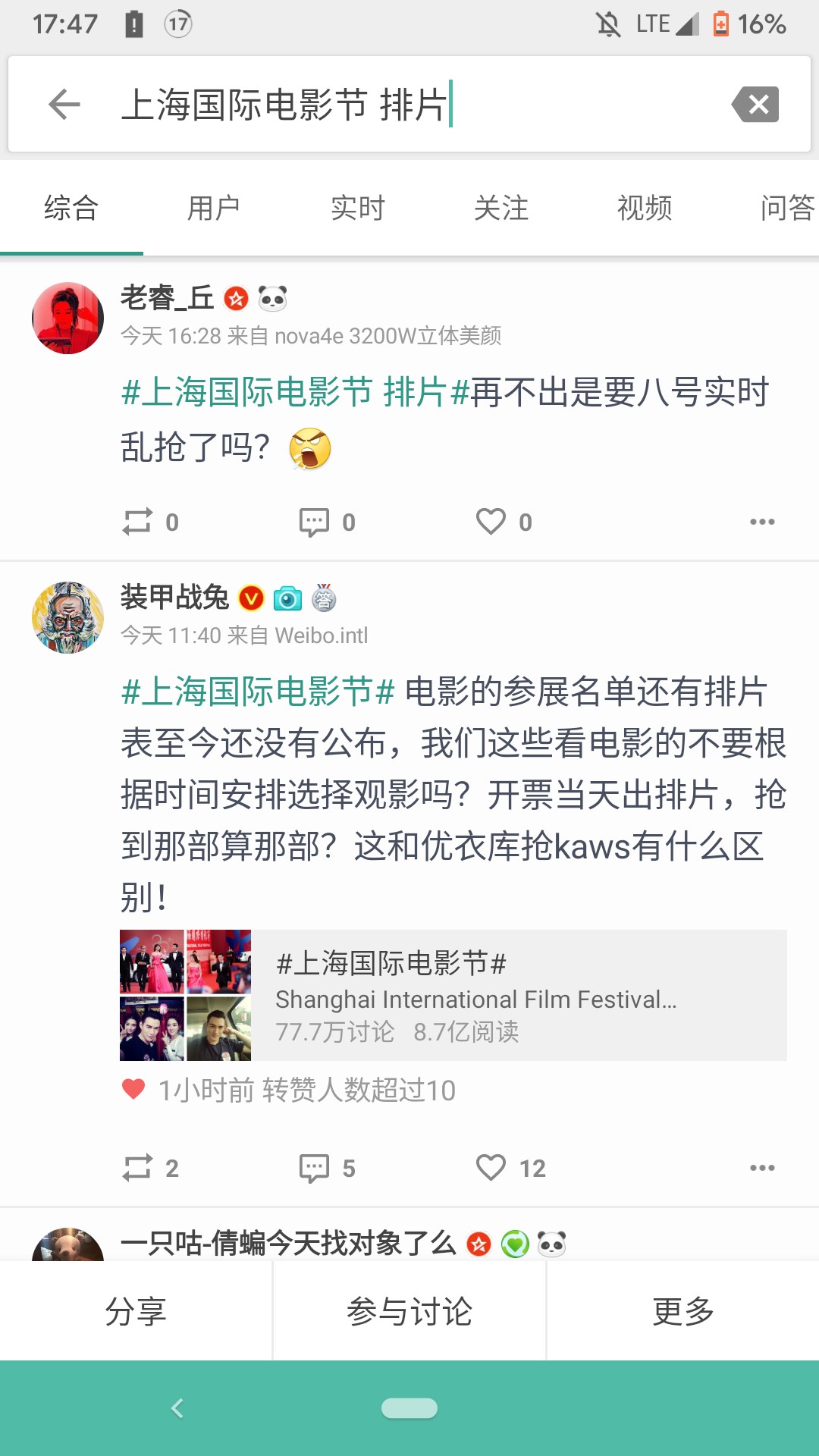Switch to the 关注 tab
This screenshot has height=1456, width=819.
pyautogui.click(x=500, y=208)
